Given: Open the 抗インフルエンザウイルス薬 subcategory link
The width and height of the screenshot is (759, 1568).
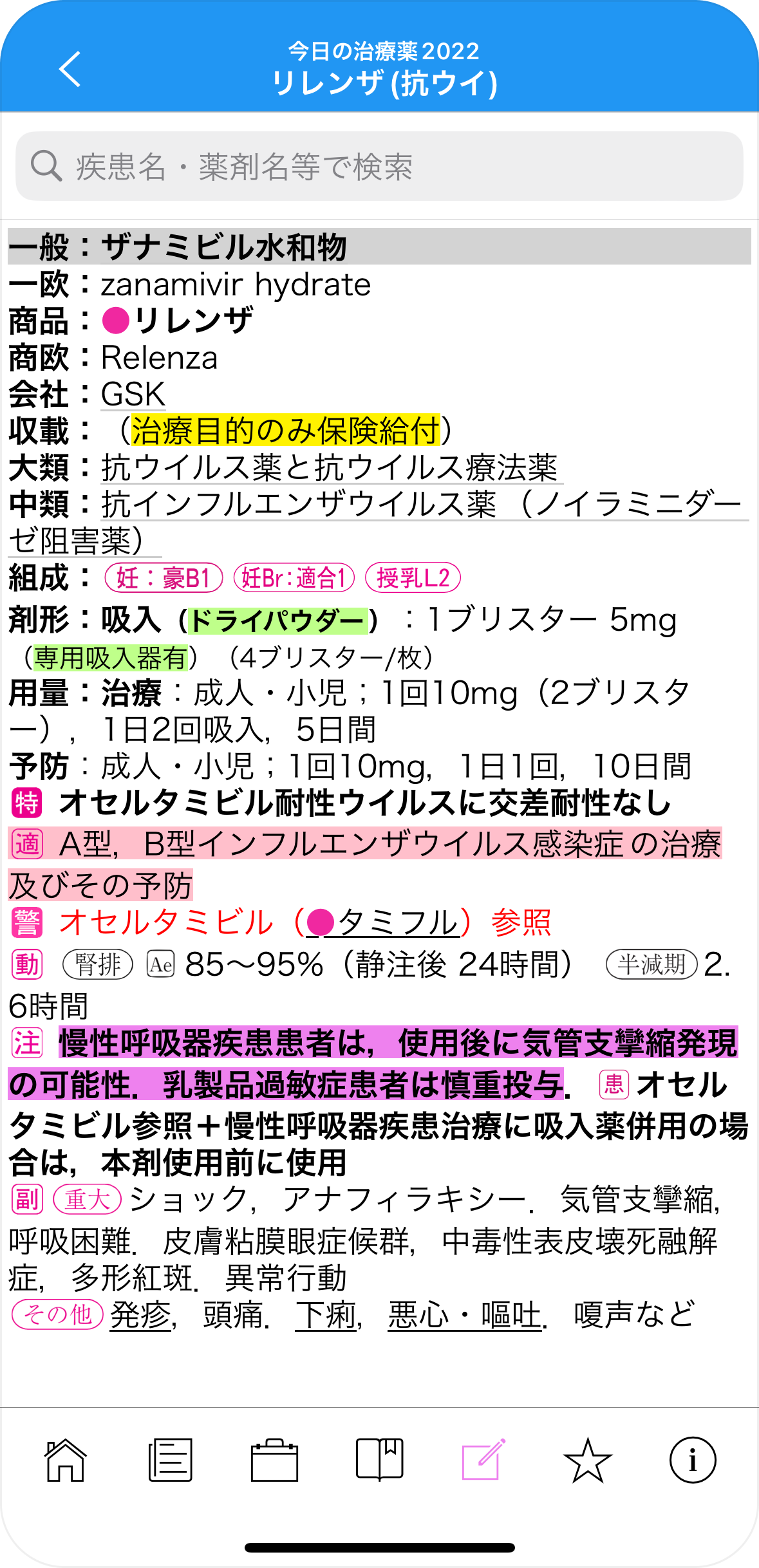Looking at the screenshot, I should pyautogui.click(x=299, y=505).
